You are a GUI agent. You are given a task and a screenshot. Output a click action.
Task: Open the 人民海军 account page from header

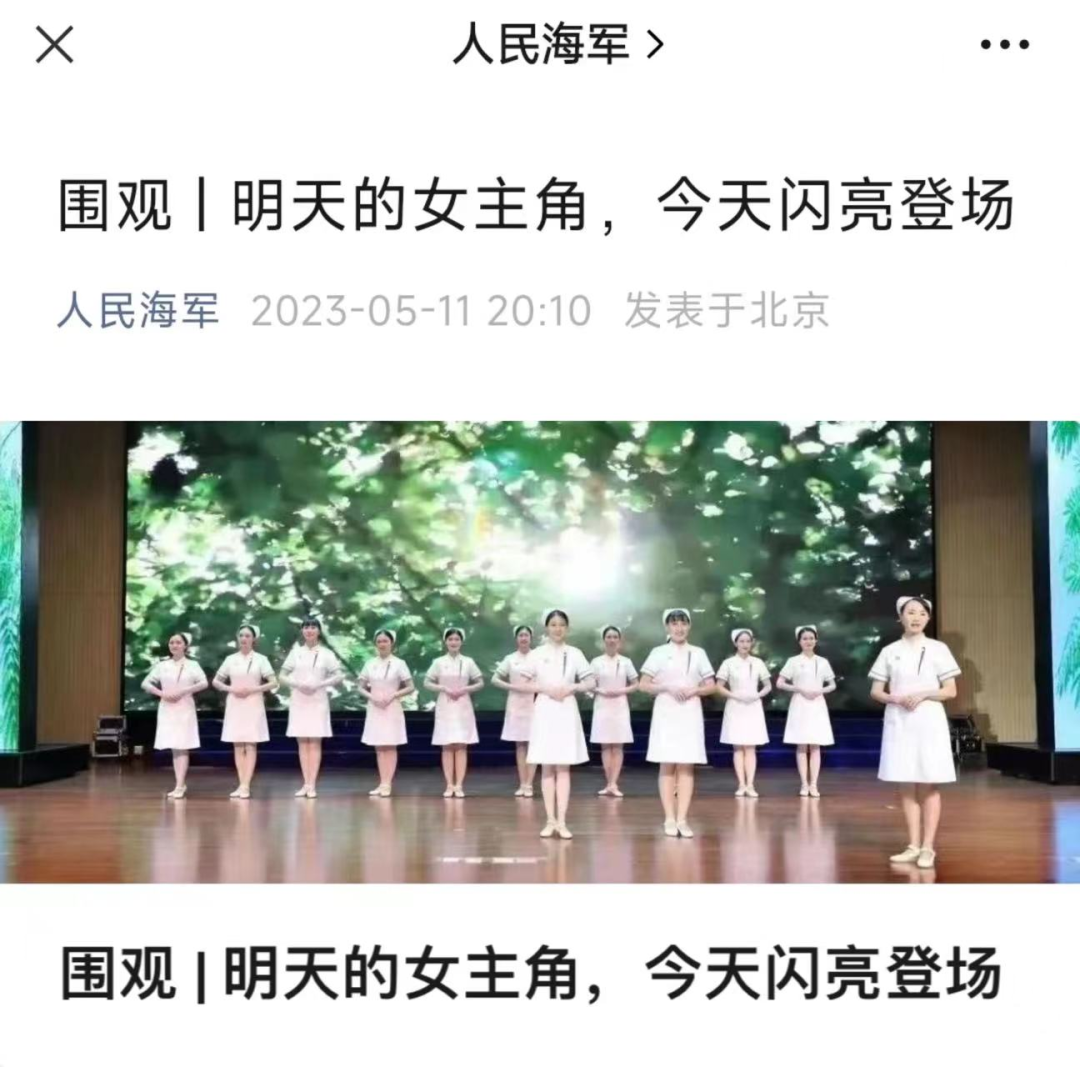click(x=557, y=45)
